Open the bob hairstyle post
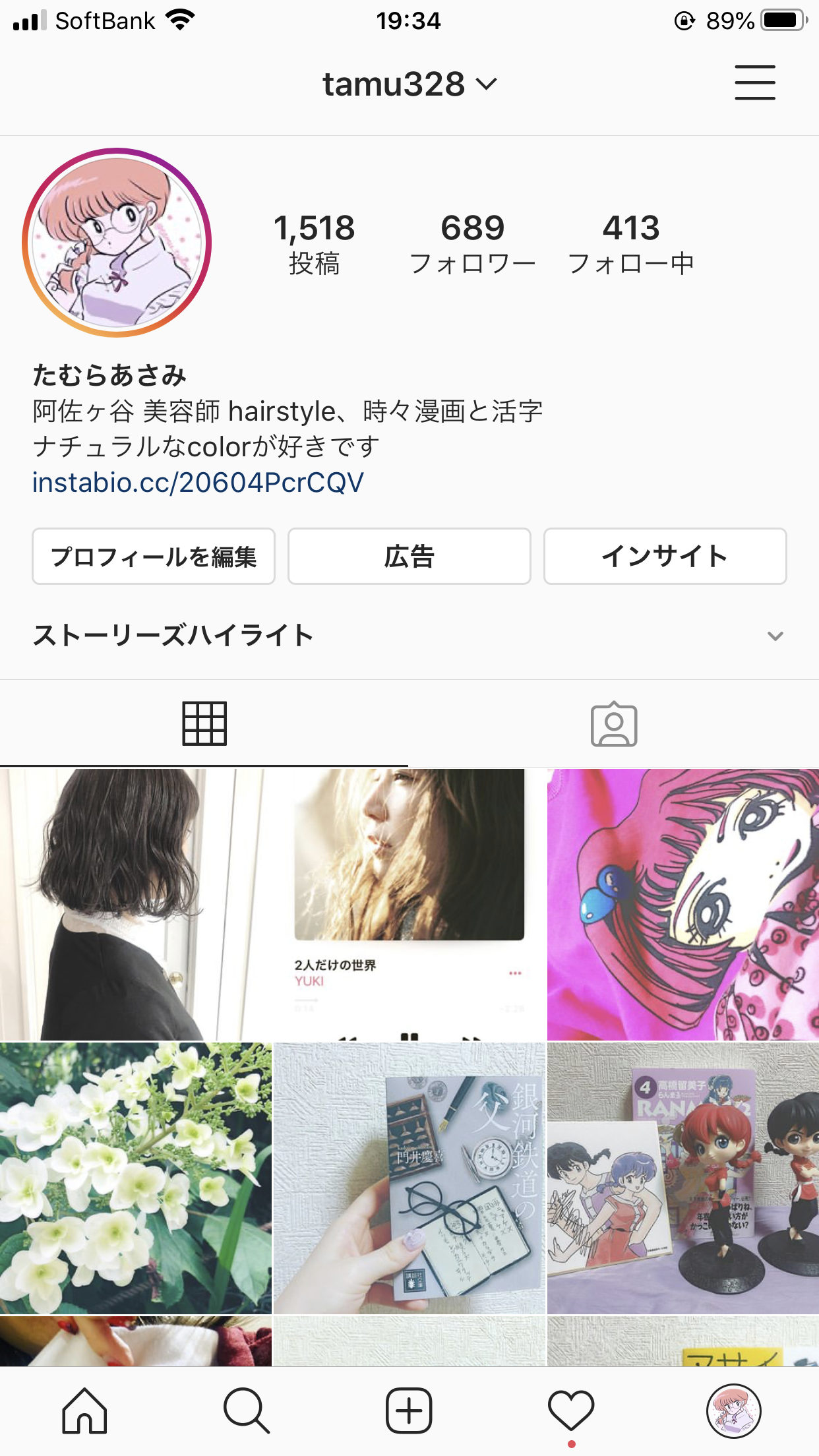 pyautogui.click(x=135, y=904)
